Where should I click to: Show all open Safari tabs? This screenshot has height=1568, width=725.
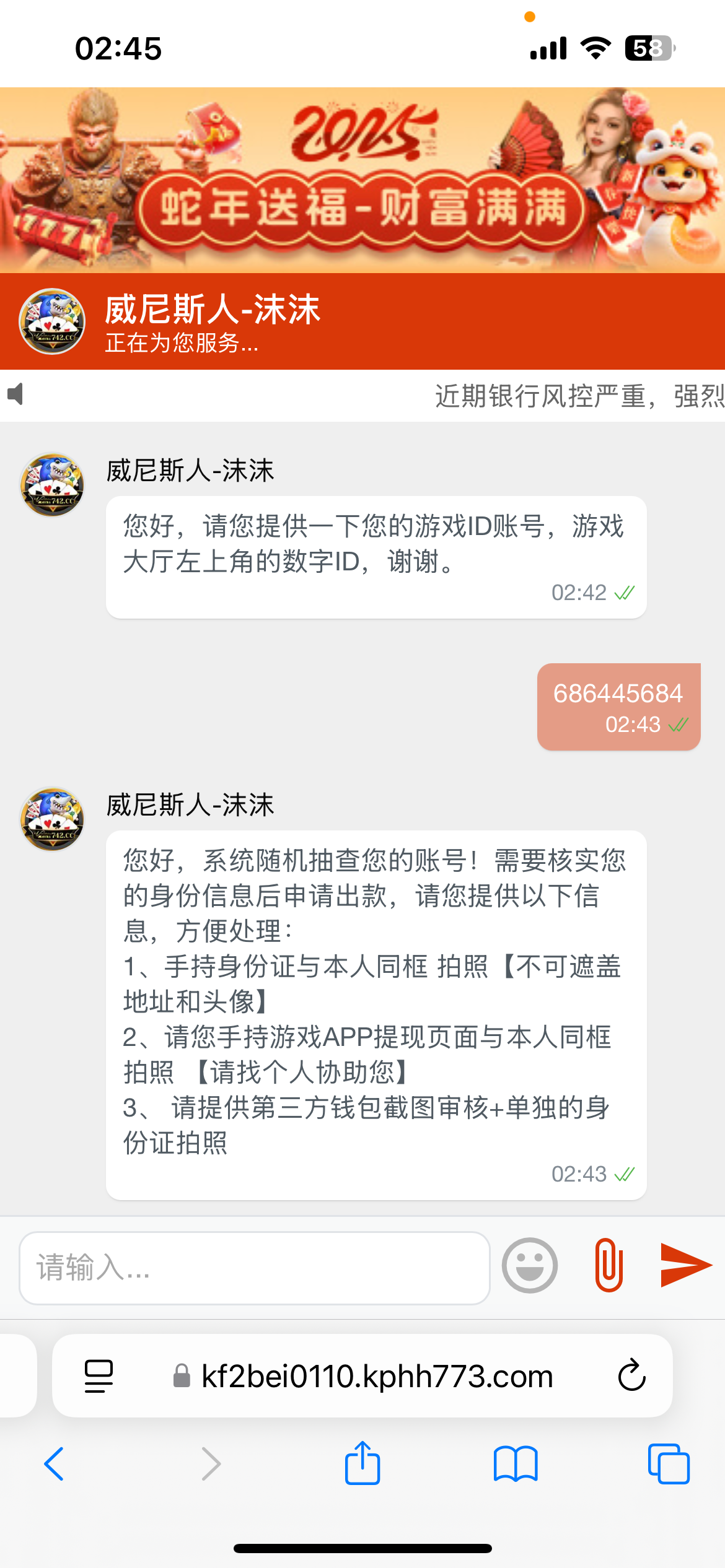tap(669, 1464)
